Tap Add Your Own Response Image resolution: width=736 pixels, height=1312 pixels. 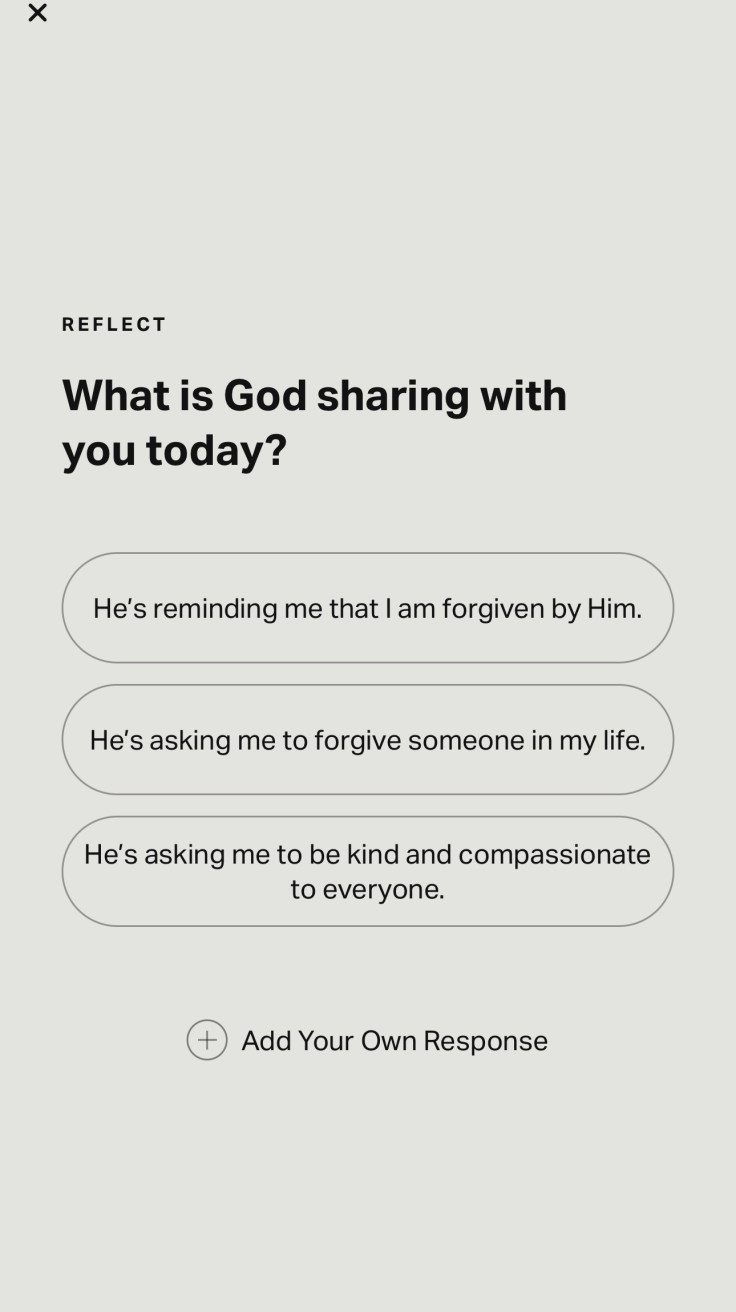tap(367, 1040)
